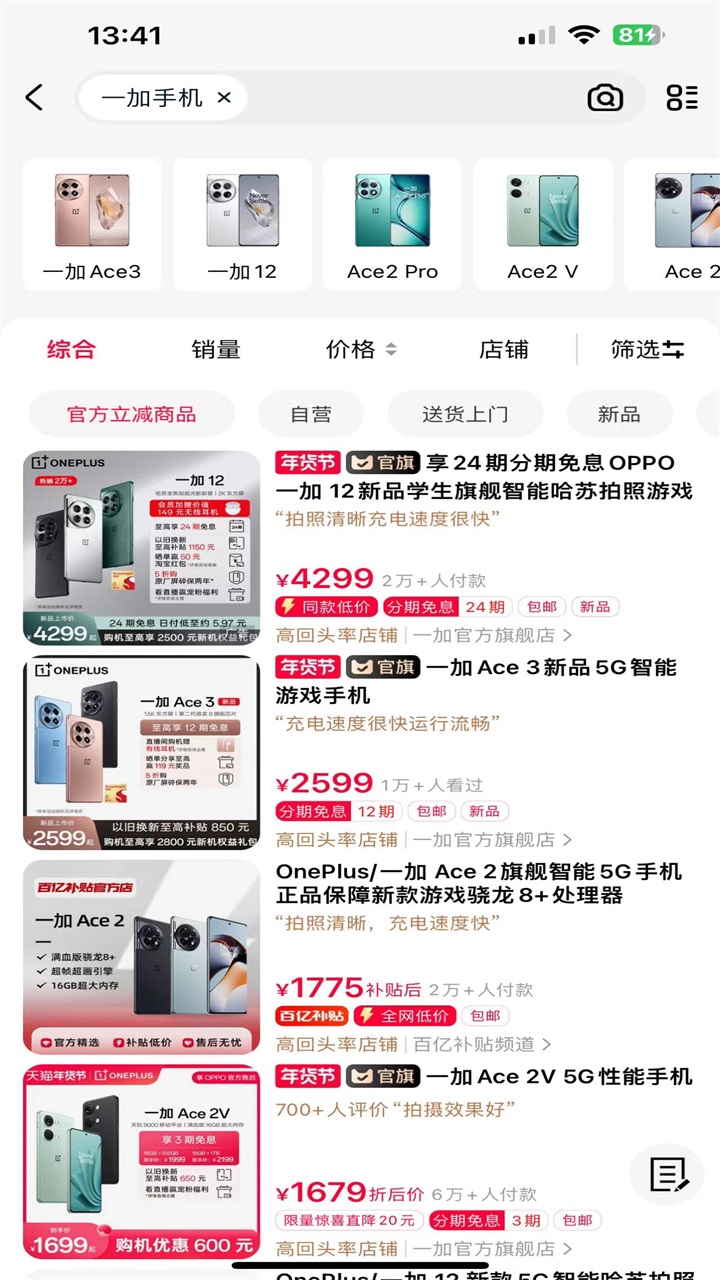This screenshot has height=1280, width=720.
Task: Apply the 官方立减商品 filter chip
Action: click(x=131, y=414)
